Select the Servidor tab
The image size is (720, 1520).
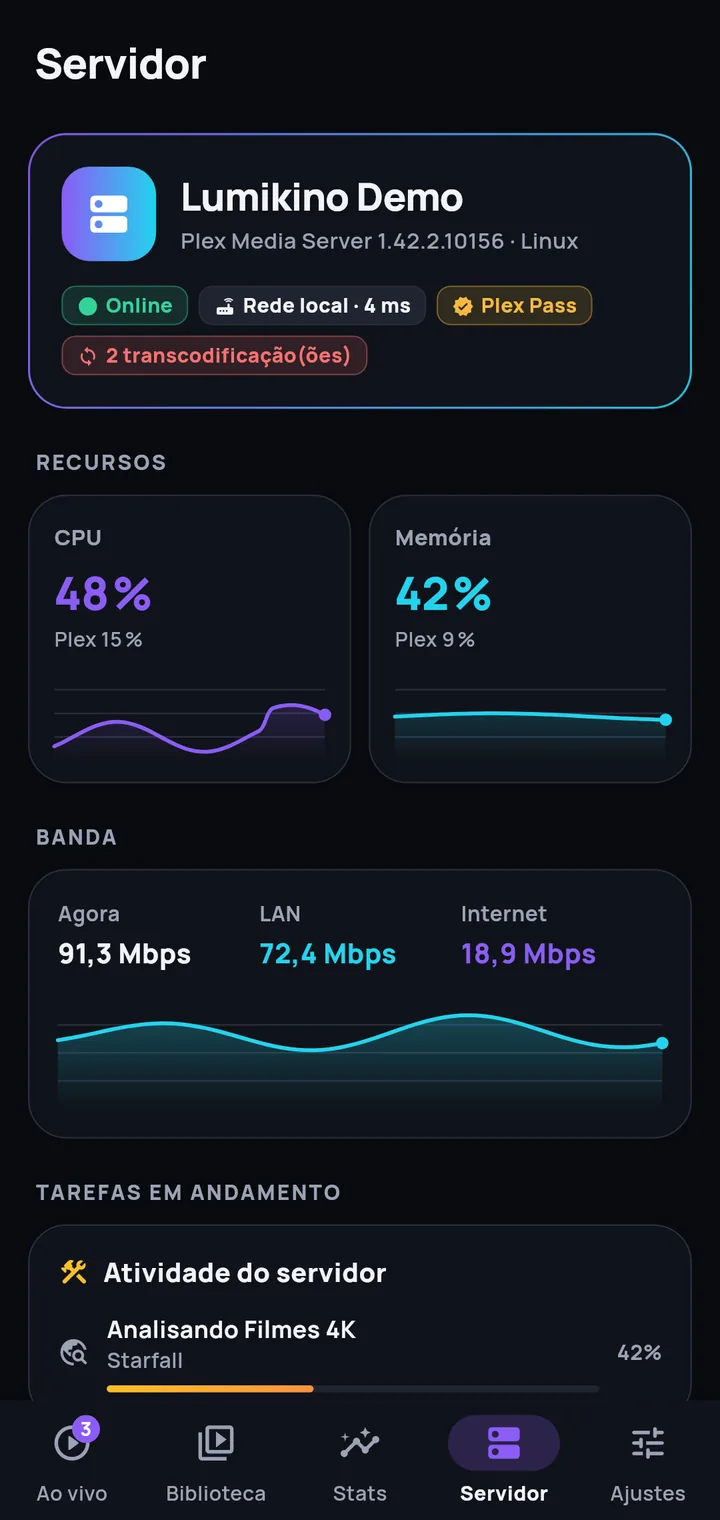[504, 1460]
